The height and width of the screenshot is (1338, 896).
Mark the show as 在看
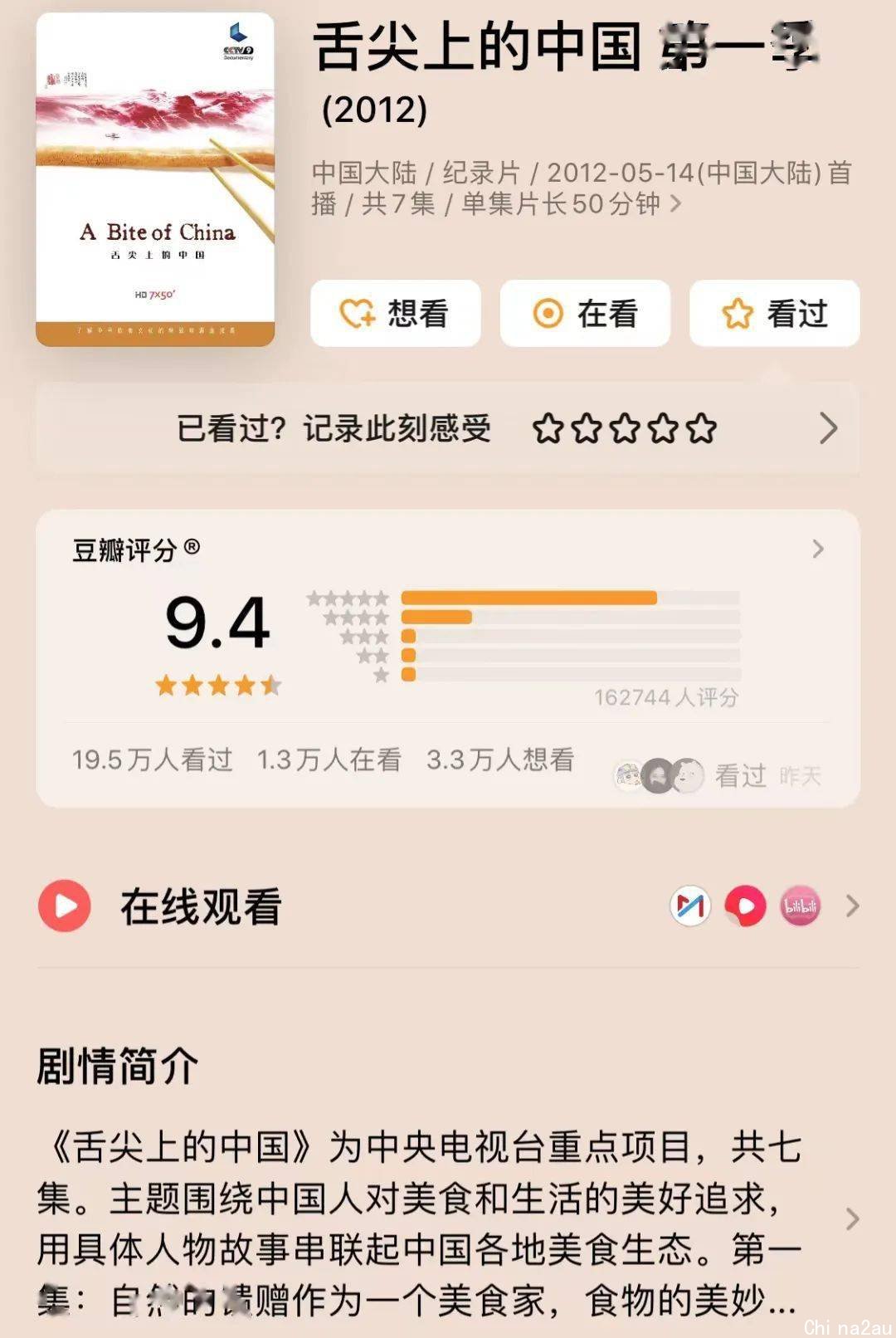click(x=585, y=314)
